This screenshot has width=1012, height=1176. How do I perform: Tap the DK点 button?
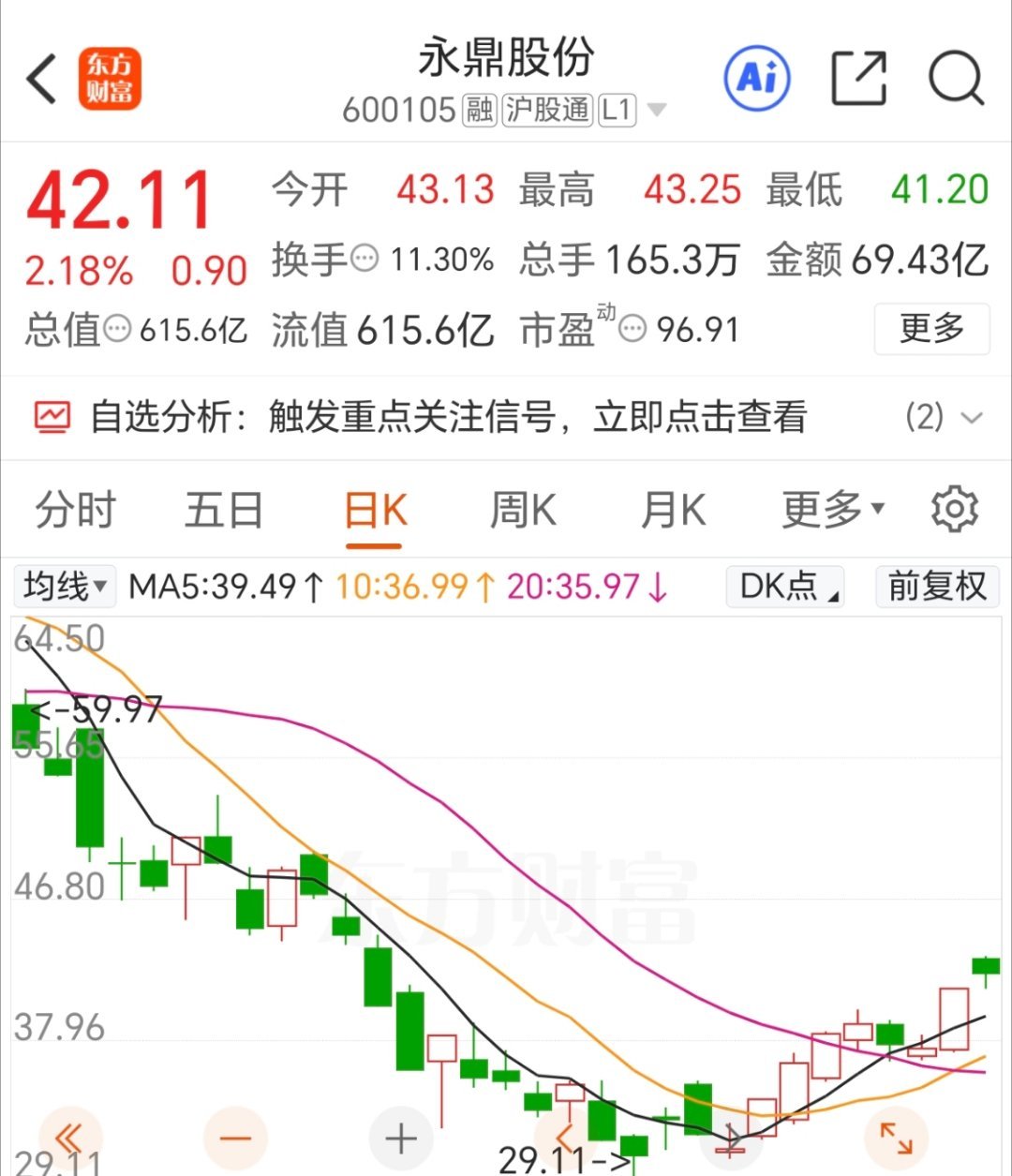click(x=785, y=587)
